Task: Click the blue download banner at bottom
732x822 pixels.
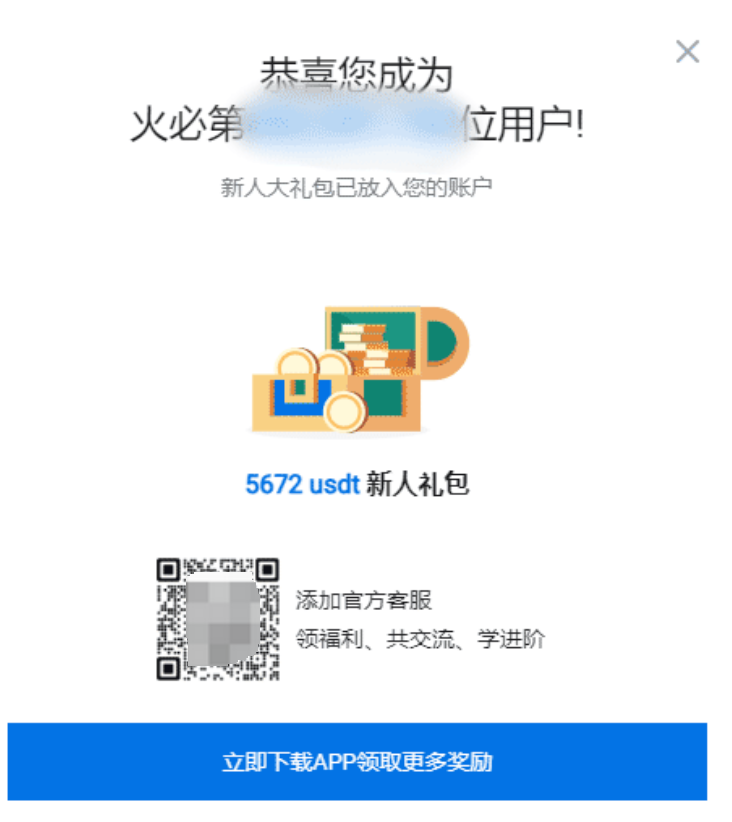Action: click(x=366, y=760)
